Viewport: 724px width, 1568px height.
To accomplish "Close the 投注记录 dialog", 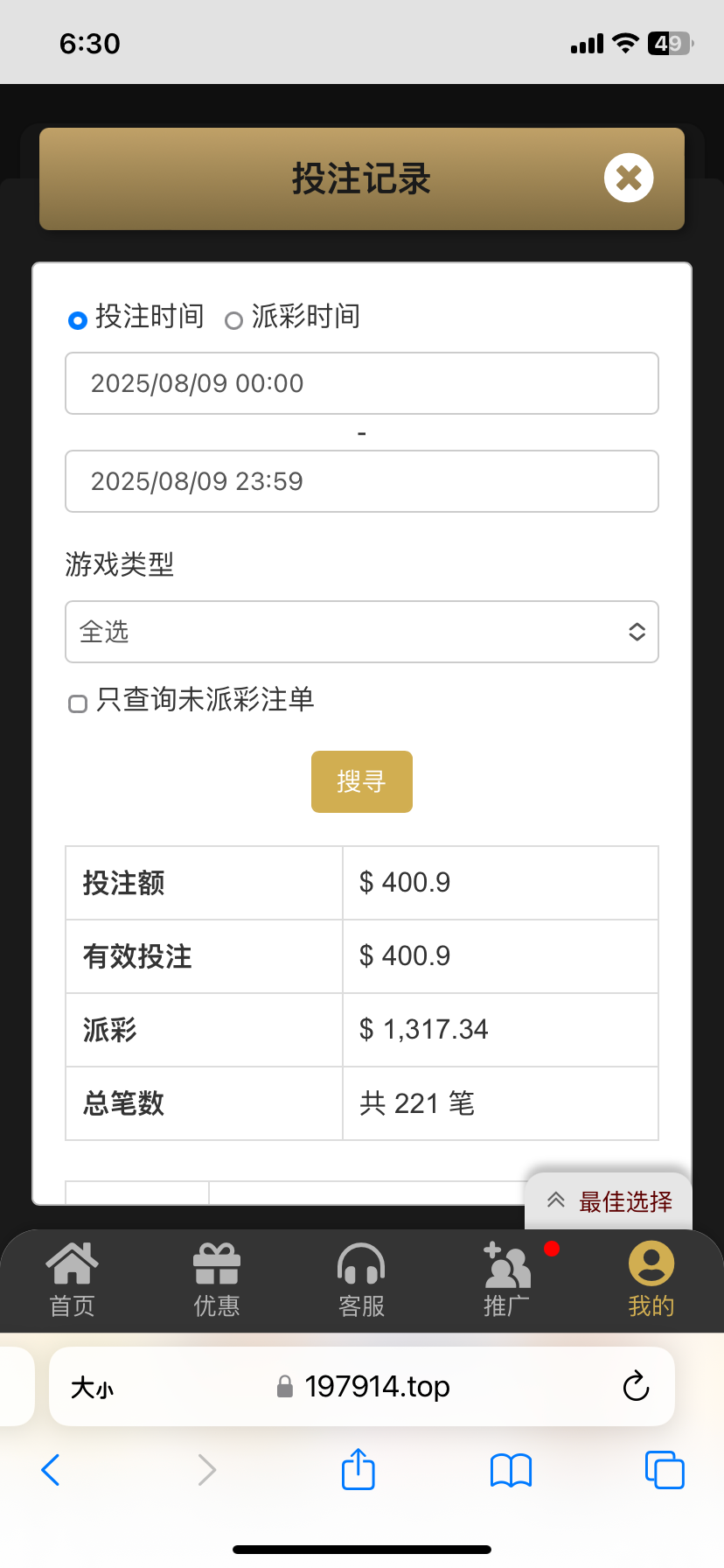I will 629,178.
